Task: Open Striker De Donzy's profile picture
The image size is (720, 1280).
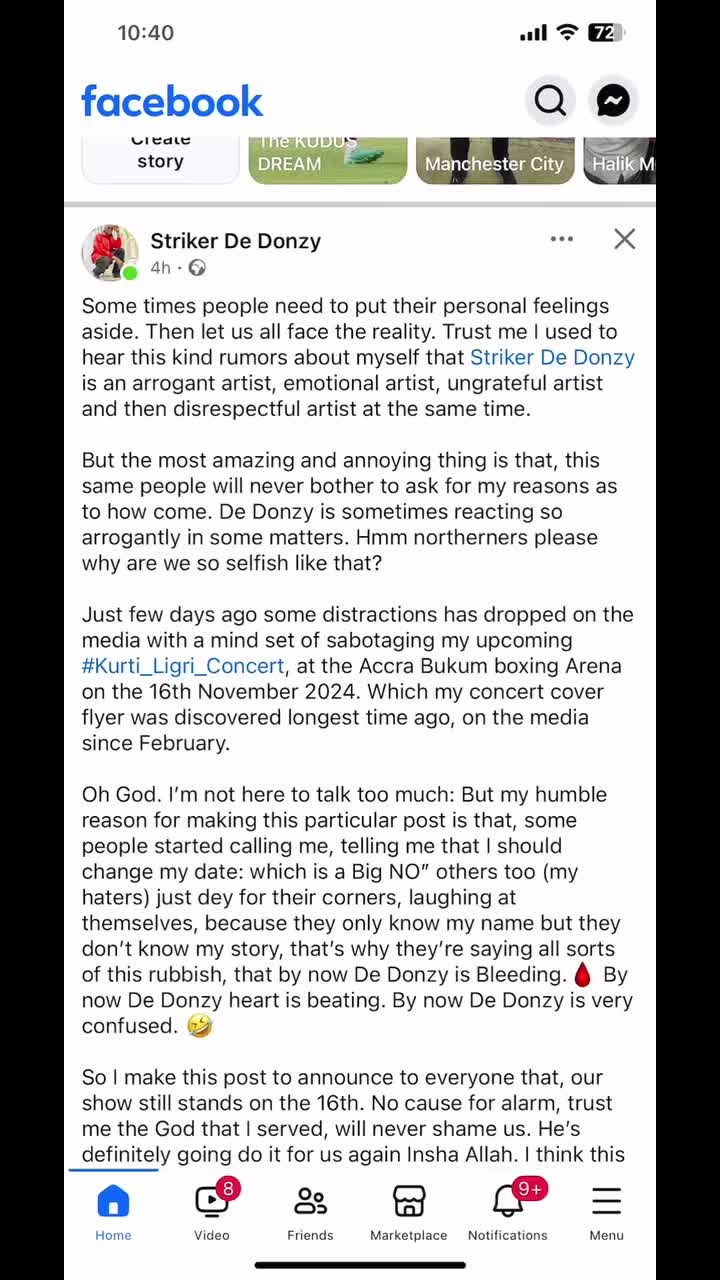Action: point(110,253)
